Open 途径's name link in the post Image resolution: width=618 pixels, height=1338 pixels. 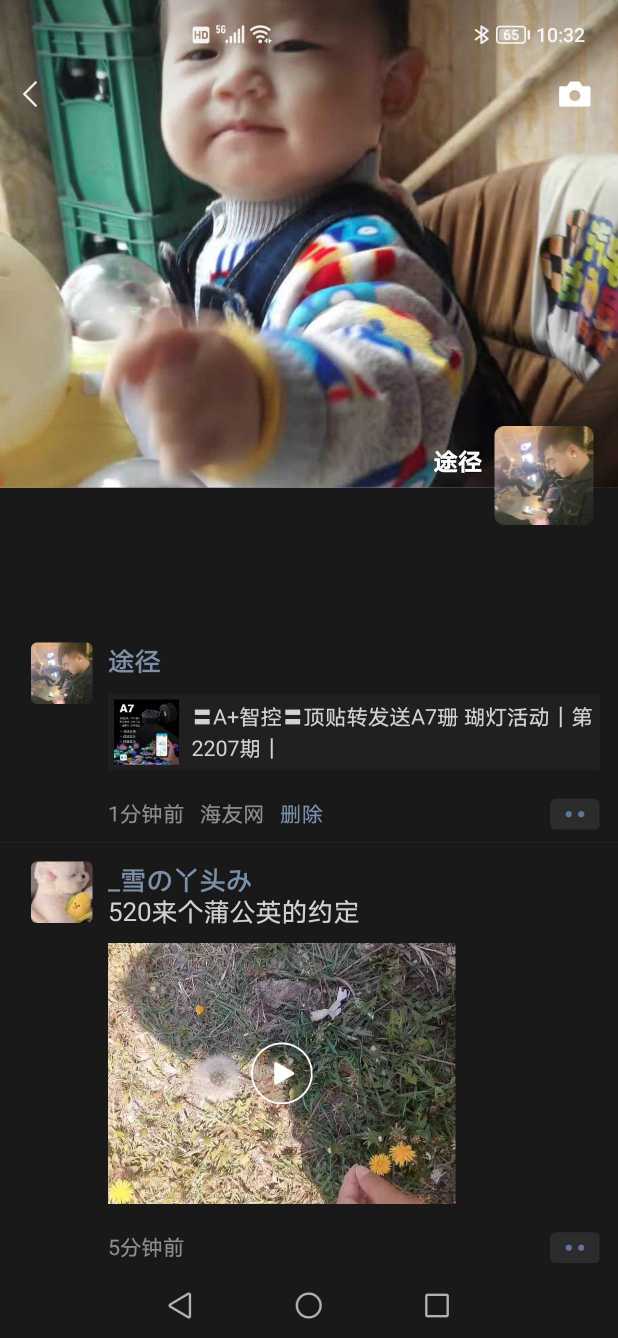134,661
